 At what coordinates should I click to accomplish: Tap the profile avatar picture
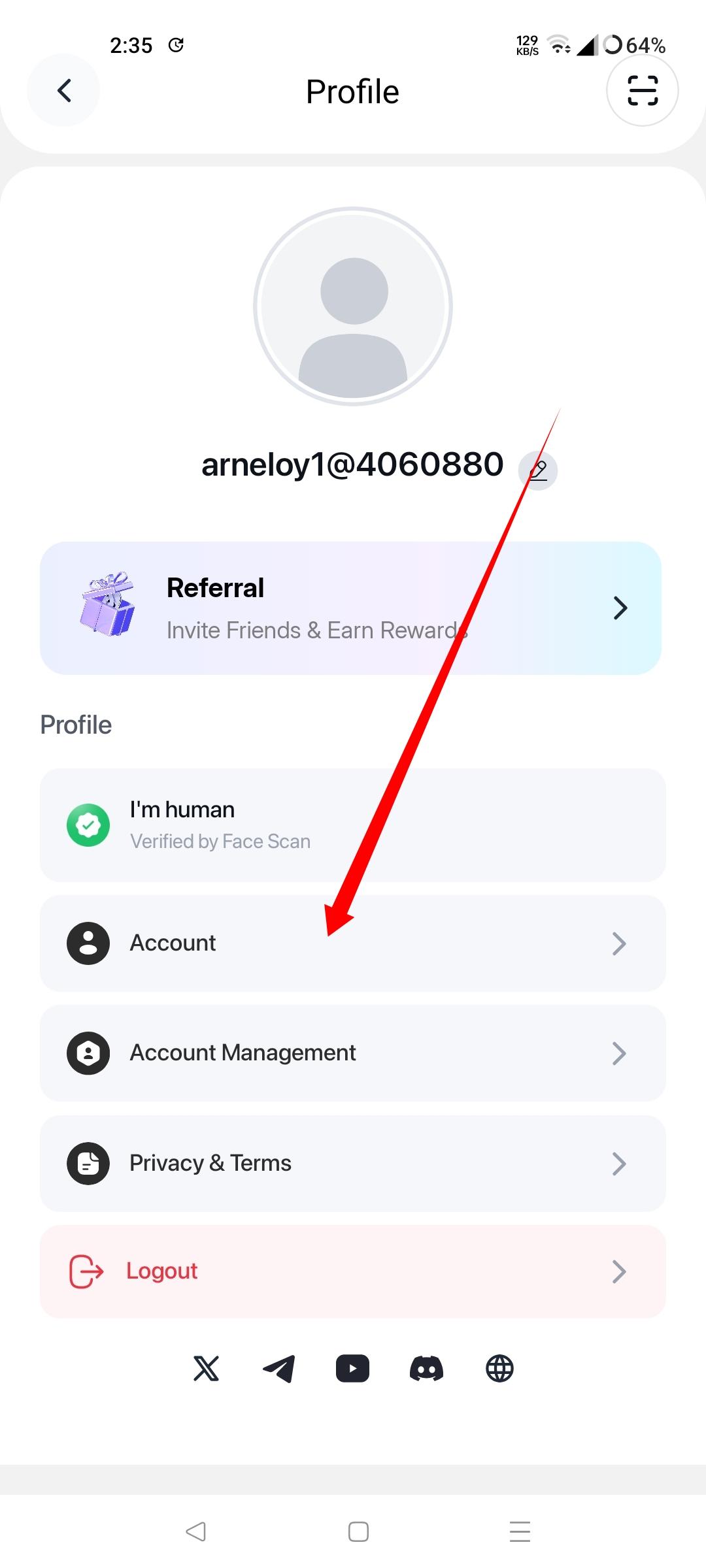(353, 306)
